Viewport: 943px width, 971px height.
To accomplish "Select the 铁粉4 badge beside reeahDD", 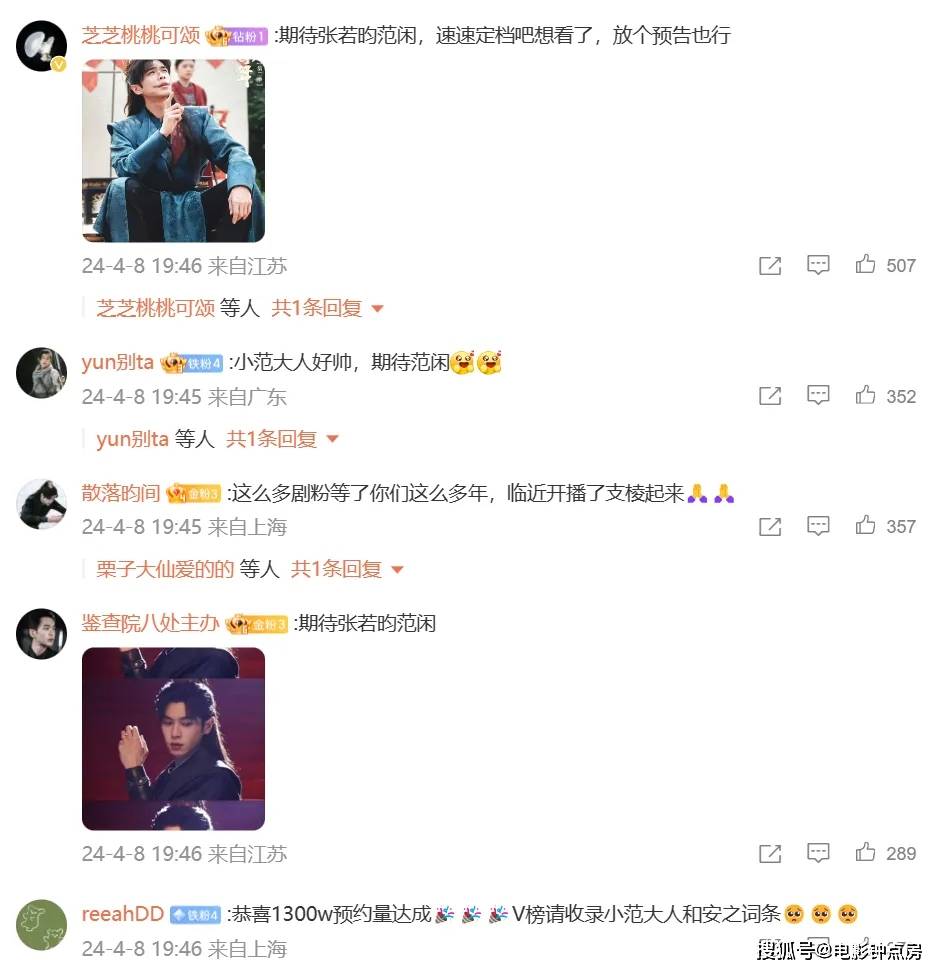I will (196, 913).
